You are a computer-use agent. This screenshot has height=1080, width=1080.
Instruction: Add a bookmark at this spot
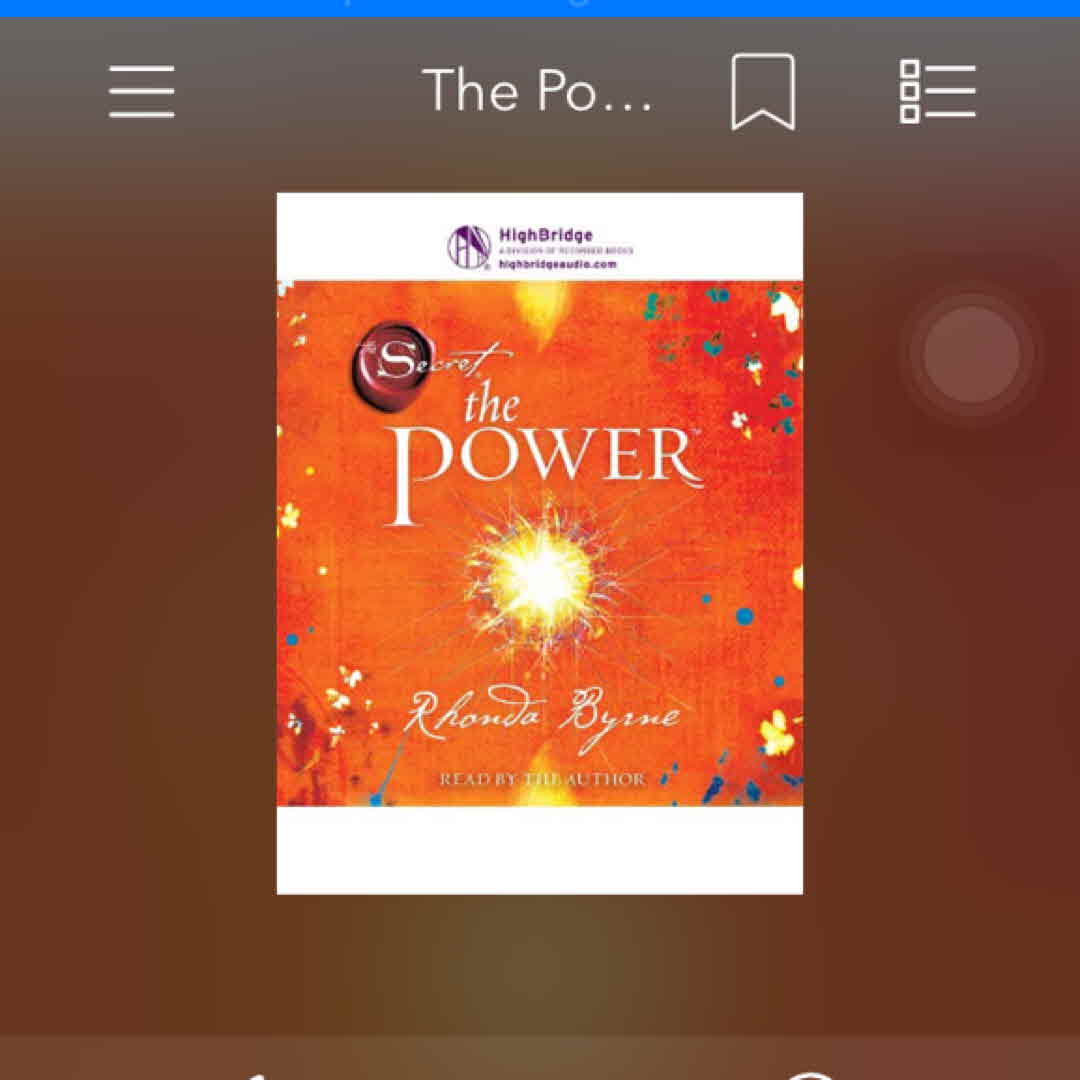click(x=763, y=92)
